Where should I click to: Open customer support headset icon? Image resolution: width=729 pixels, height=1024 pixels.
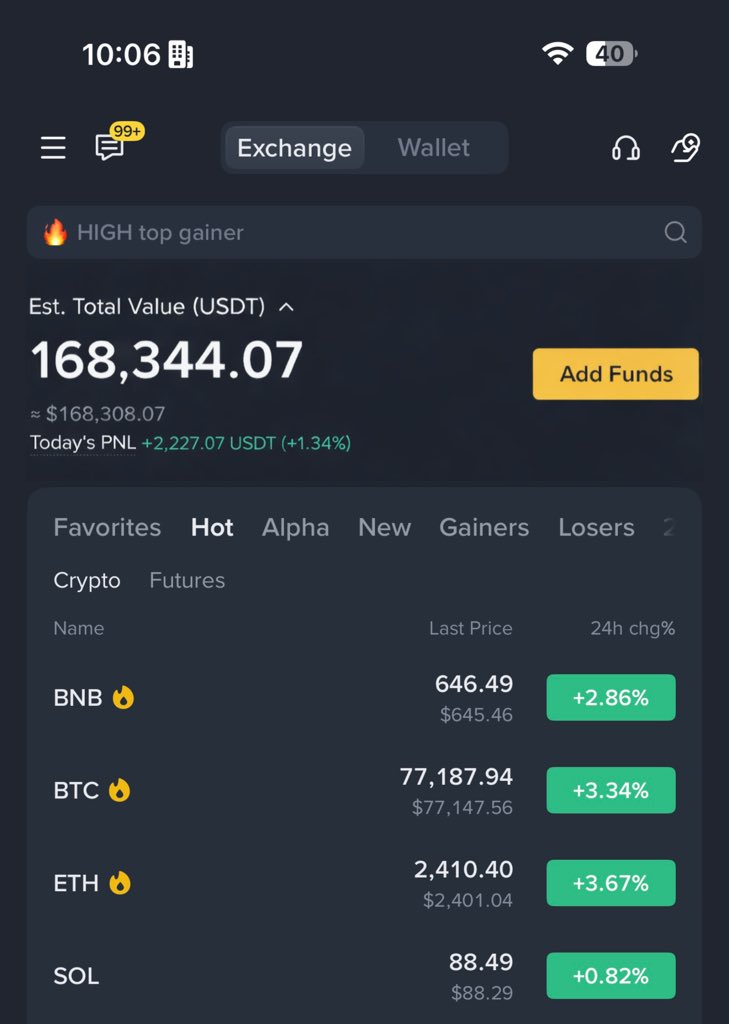(626, 148)
